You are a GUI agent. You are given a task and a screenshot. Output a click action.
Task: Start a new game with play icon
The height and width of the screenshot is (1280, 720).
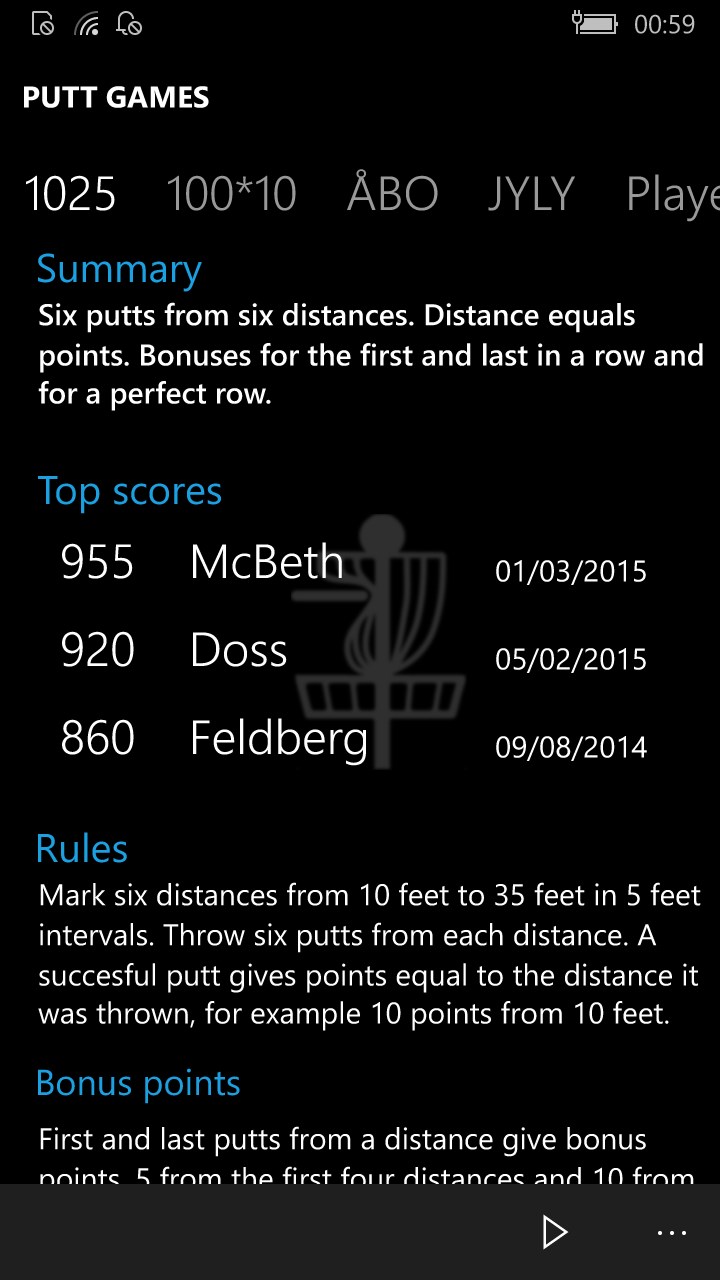554,1232
